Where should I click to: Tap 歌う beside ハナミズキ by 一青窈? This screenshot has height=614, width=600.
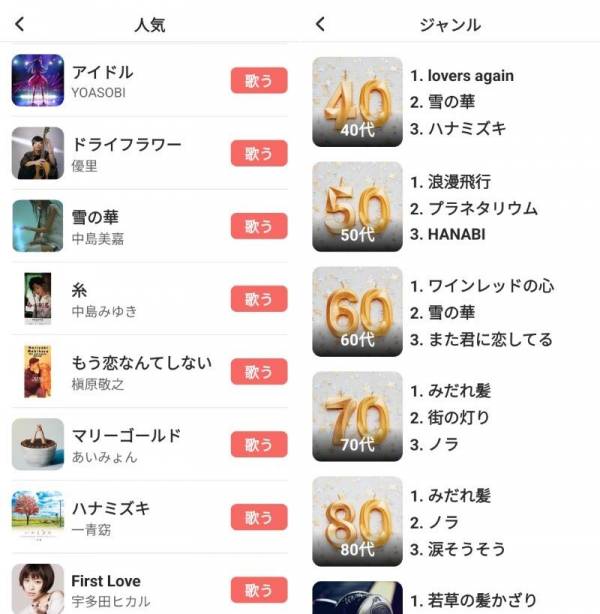pos(258,517)
